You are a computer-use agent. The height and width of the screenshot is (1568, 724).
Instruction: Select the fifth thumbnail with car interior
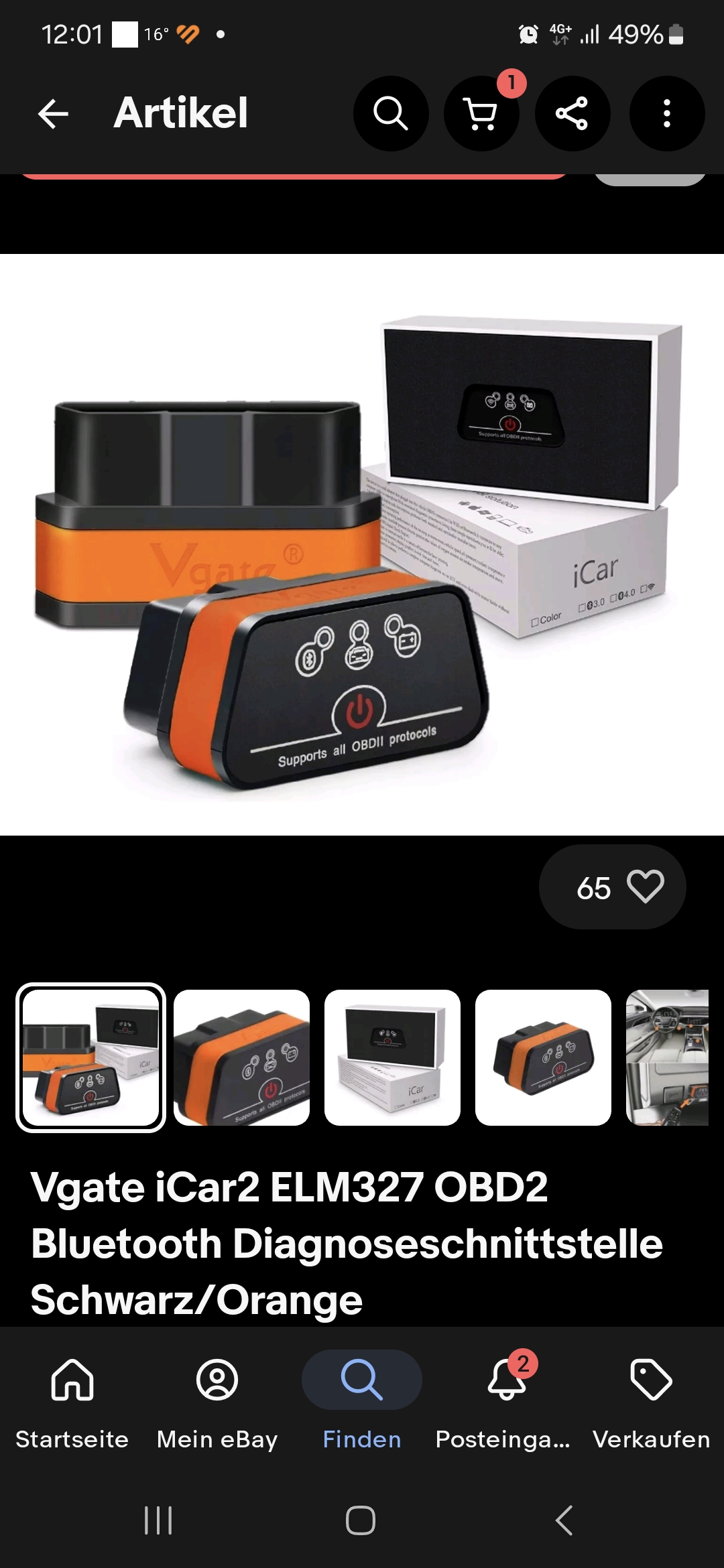pos(668,1057)
